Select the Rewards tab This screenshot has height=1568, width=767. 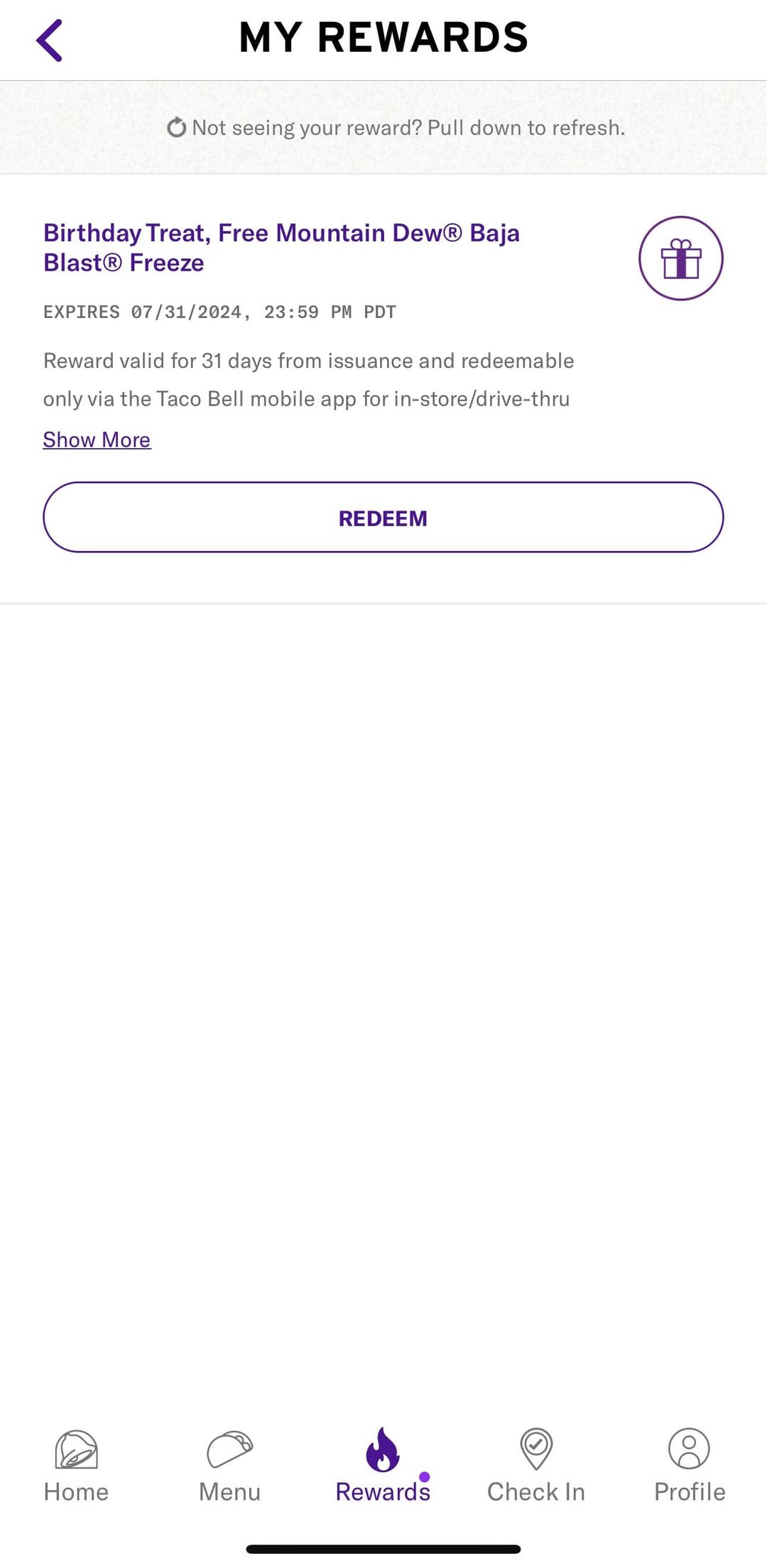[383, 1466]
